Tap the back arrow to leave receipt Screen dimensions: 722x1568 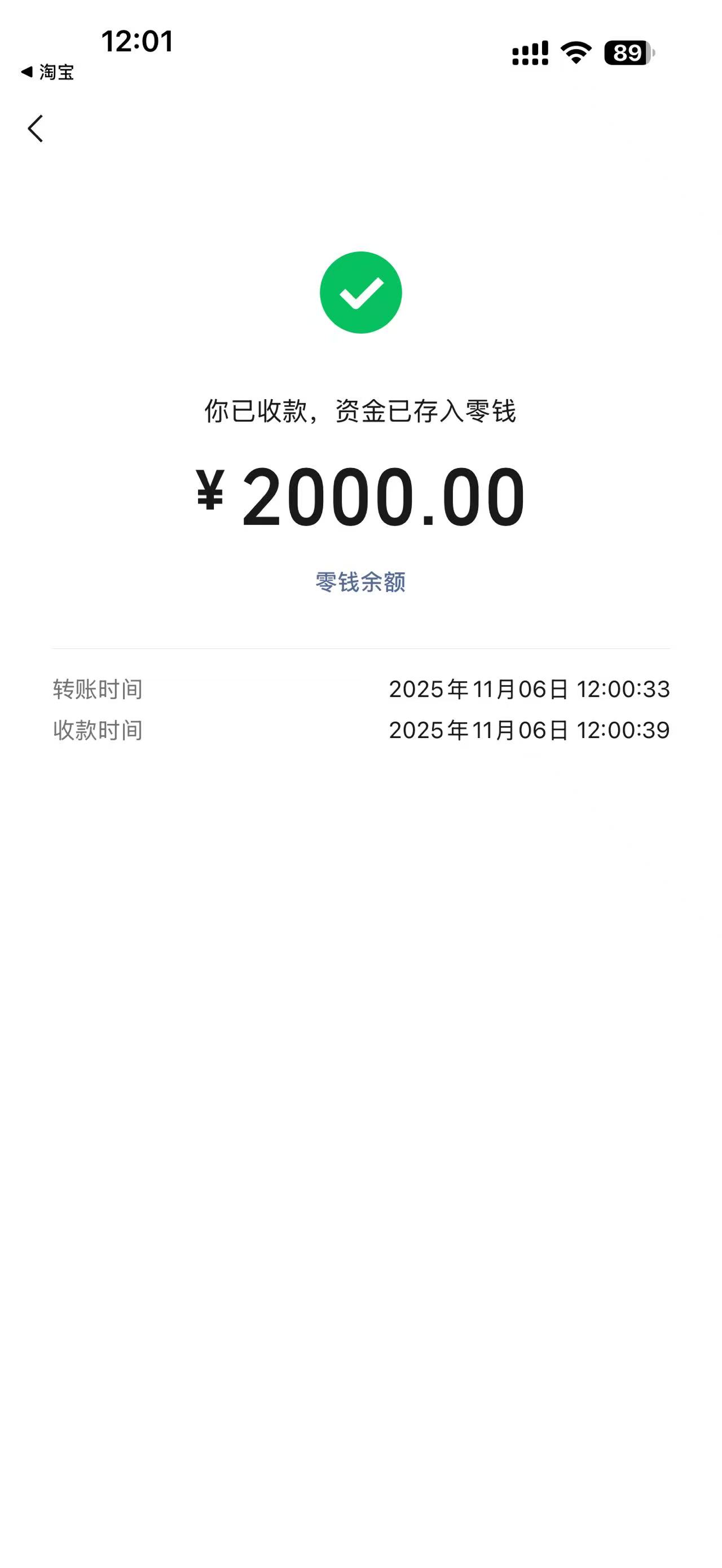coord(36,129)
